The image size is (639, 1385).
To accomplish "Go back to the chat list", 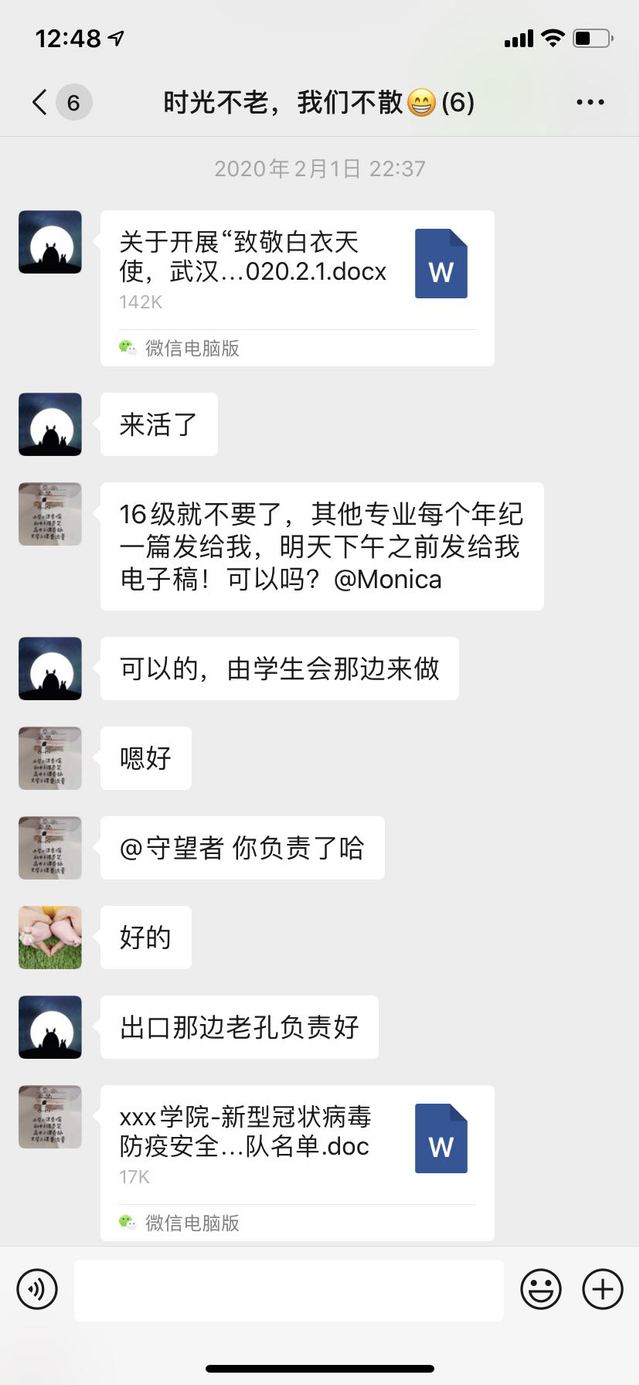I will click(x=40, y=102).
